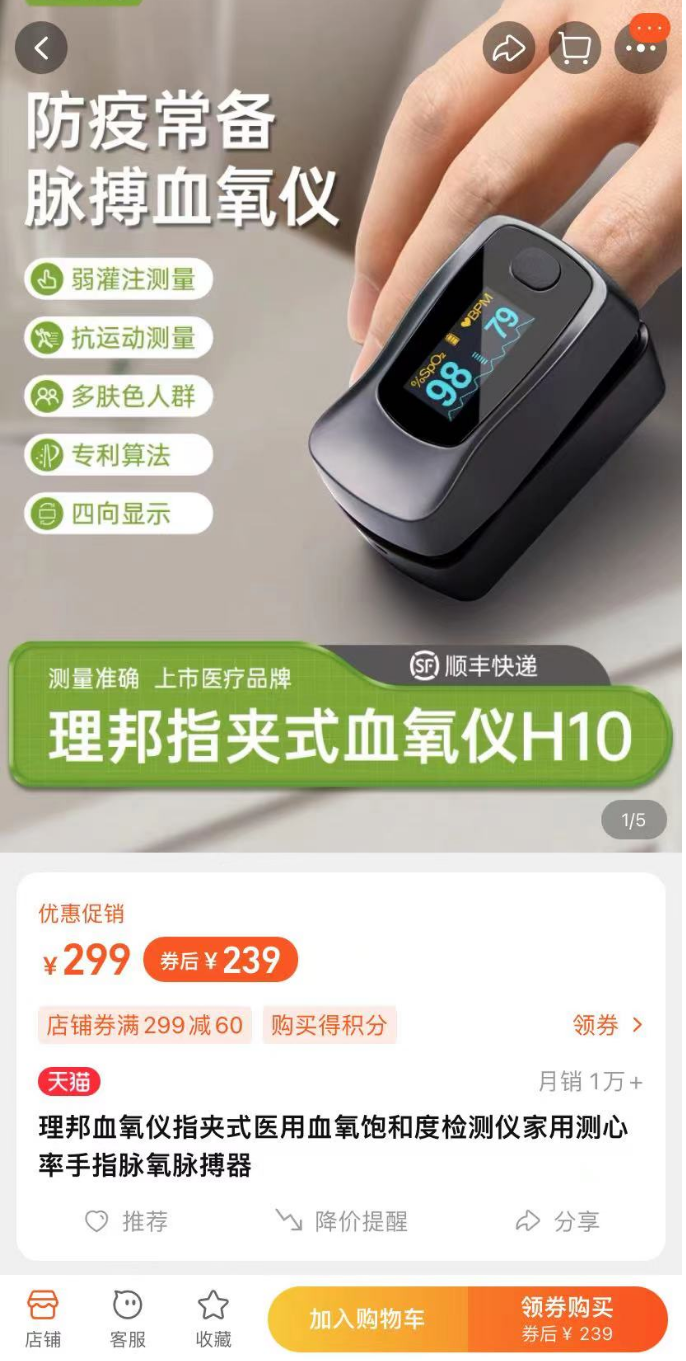Share this product via the top arrow icon
This screenshot has height=1361, width=686.
pyautogui.click(x=508, y=48)
